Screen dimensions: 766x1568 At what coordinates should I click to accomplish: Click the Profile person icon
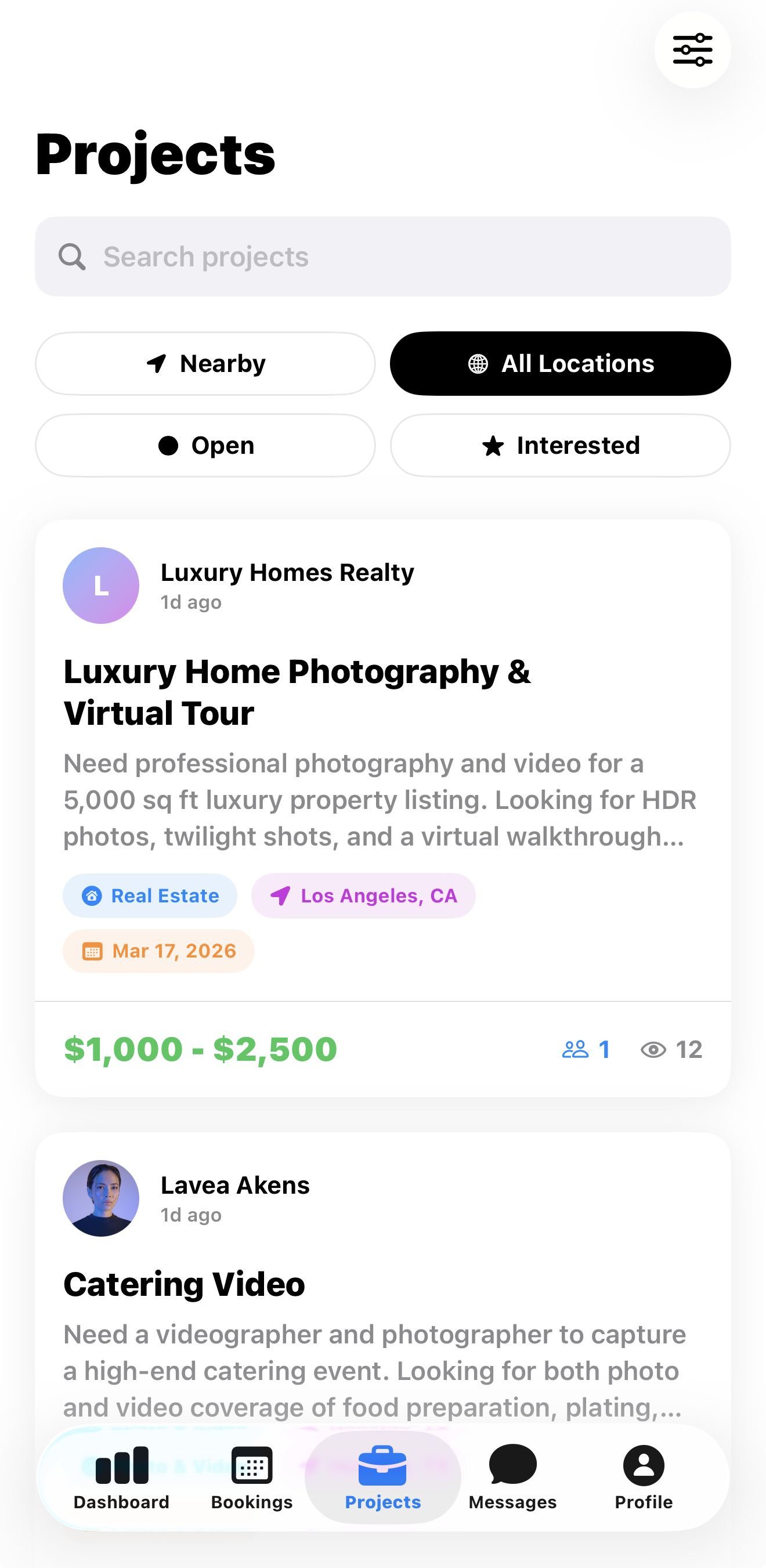(x=644, y=1466)
